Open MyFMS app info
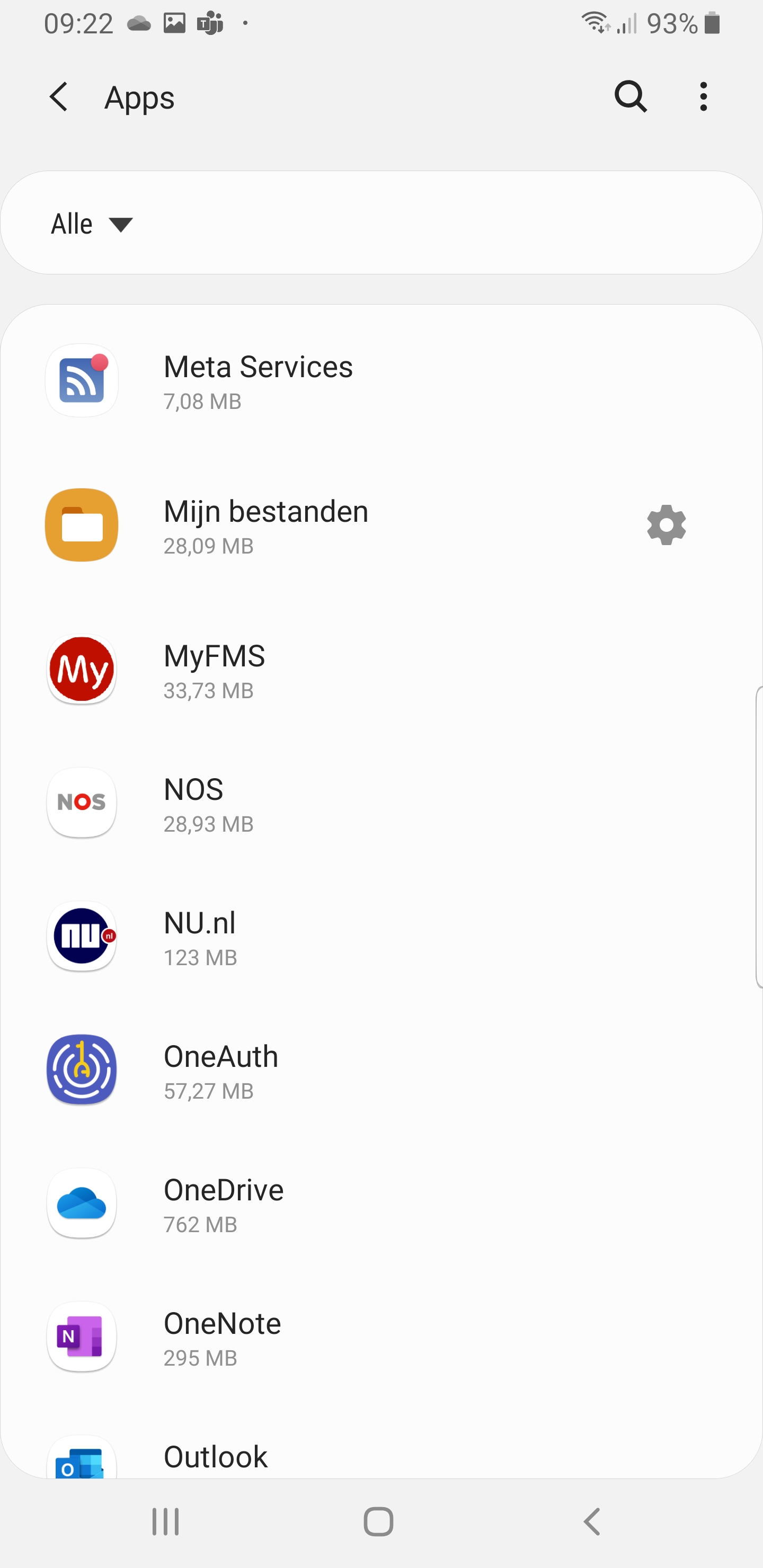Viewport: 763px width, 1568px height. (381, 670)
